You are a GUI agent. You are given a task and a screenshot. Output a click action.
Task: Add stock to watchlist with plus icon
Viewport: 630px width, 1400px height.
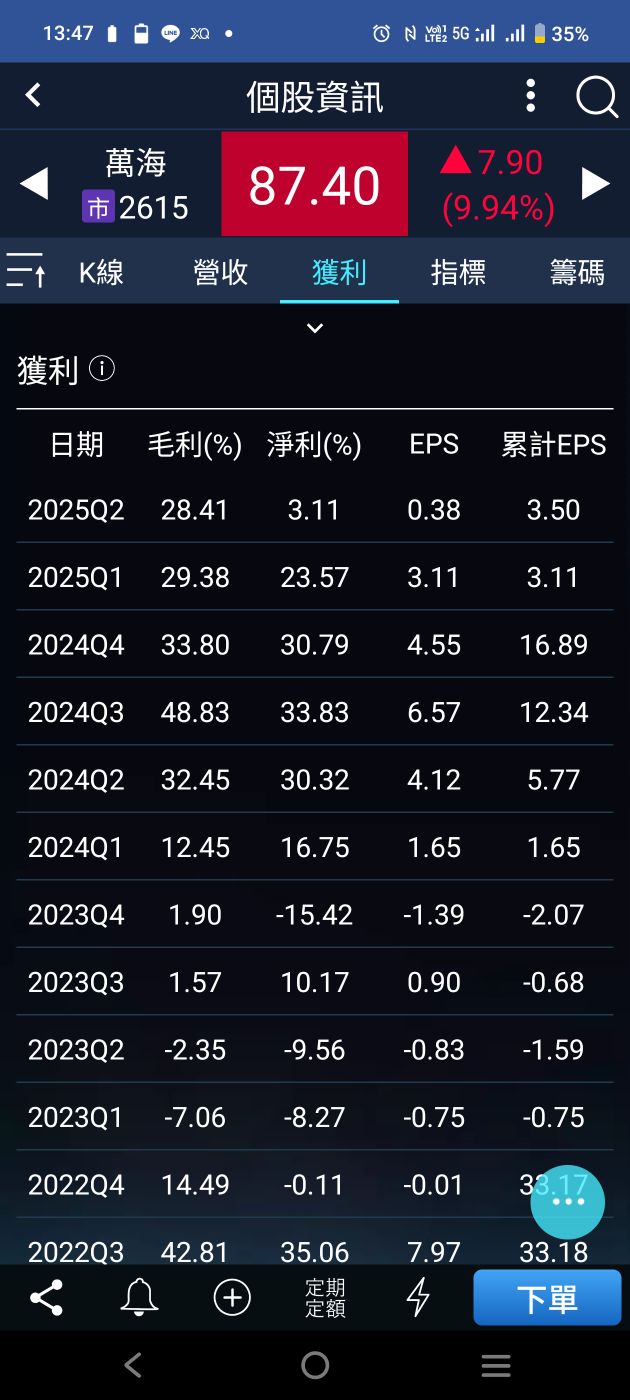point(232,1298)
